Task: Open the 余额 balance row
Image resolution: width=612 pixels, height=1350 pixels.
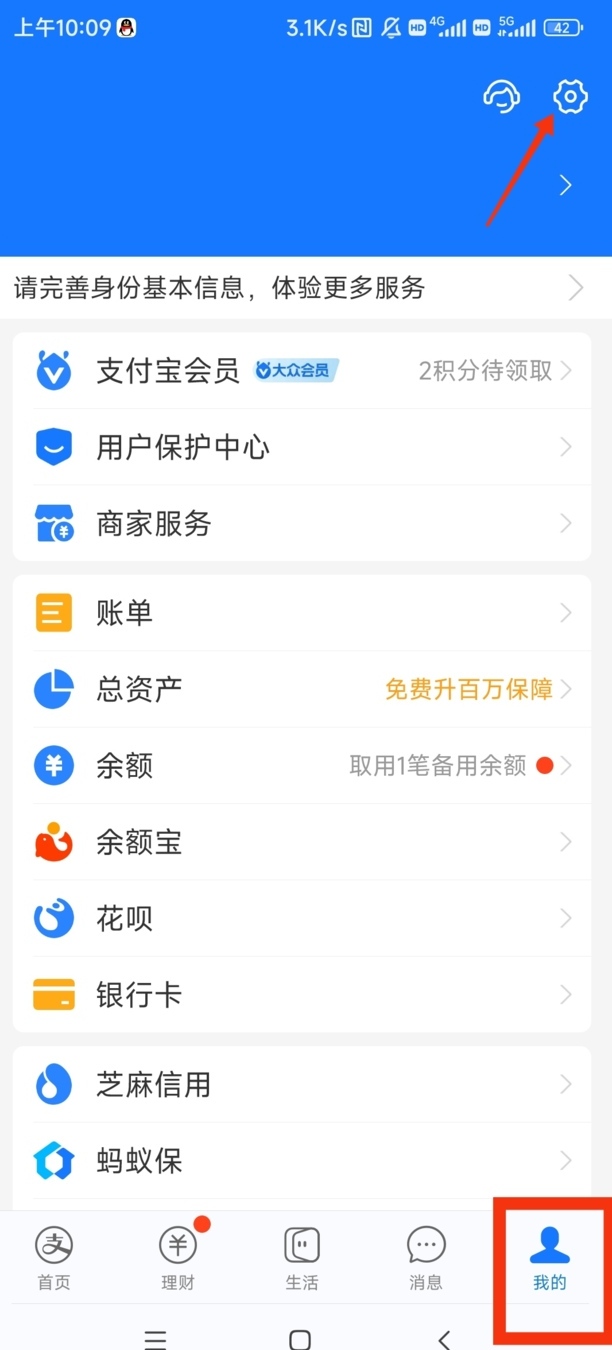Action: [300, 766]
